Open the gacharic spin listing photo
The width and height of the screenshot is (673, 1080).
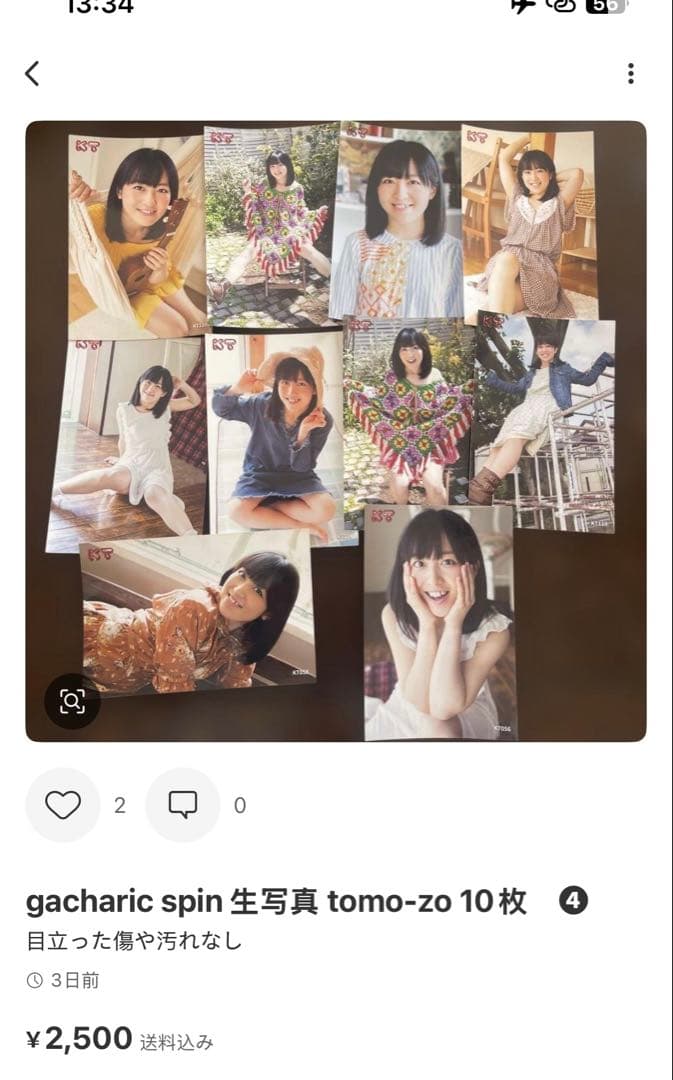pyautogui.click(x=336, y=430)
